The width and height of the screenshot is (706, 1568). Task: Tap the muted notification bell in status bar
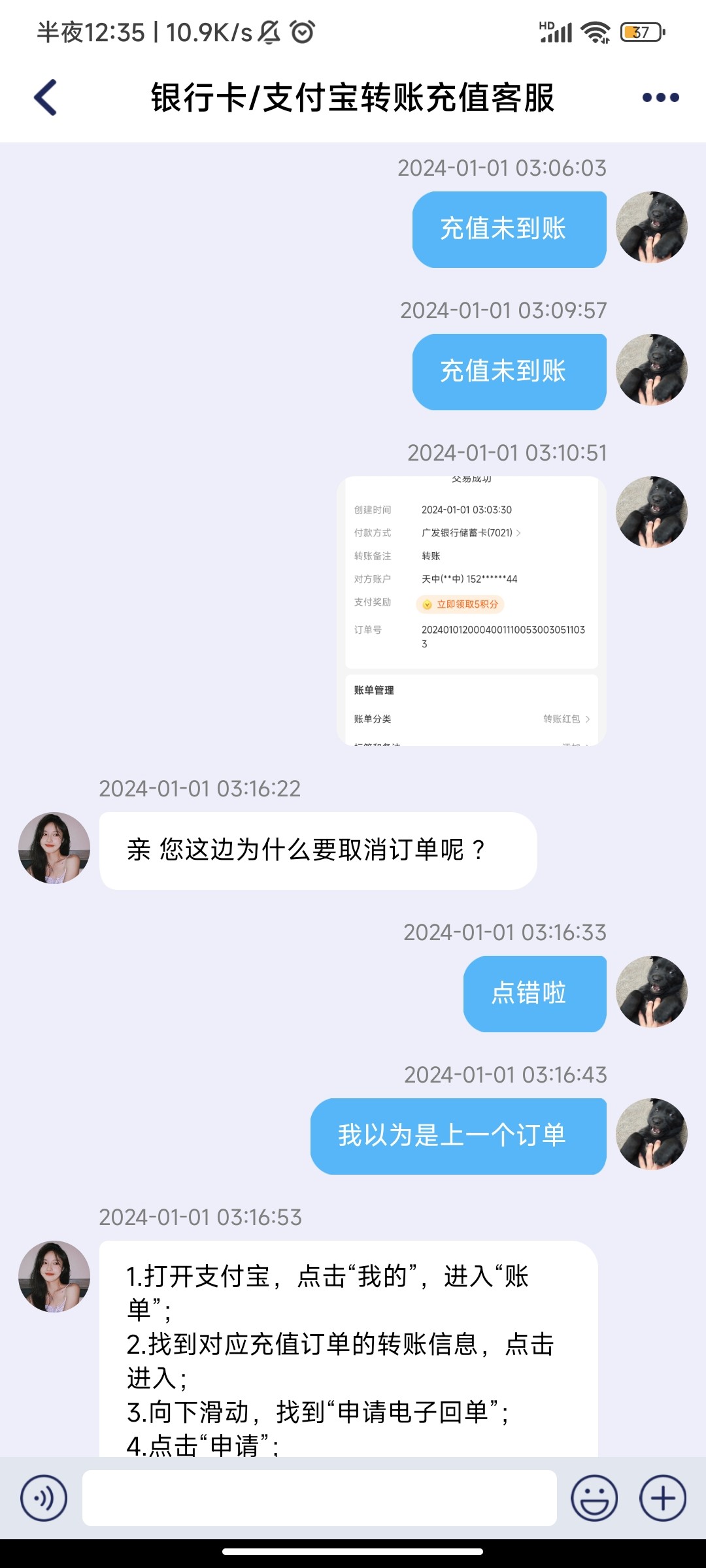[269, 31]
